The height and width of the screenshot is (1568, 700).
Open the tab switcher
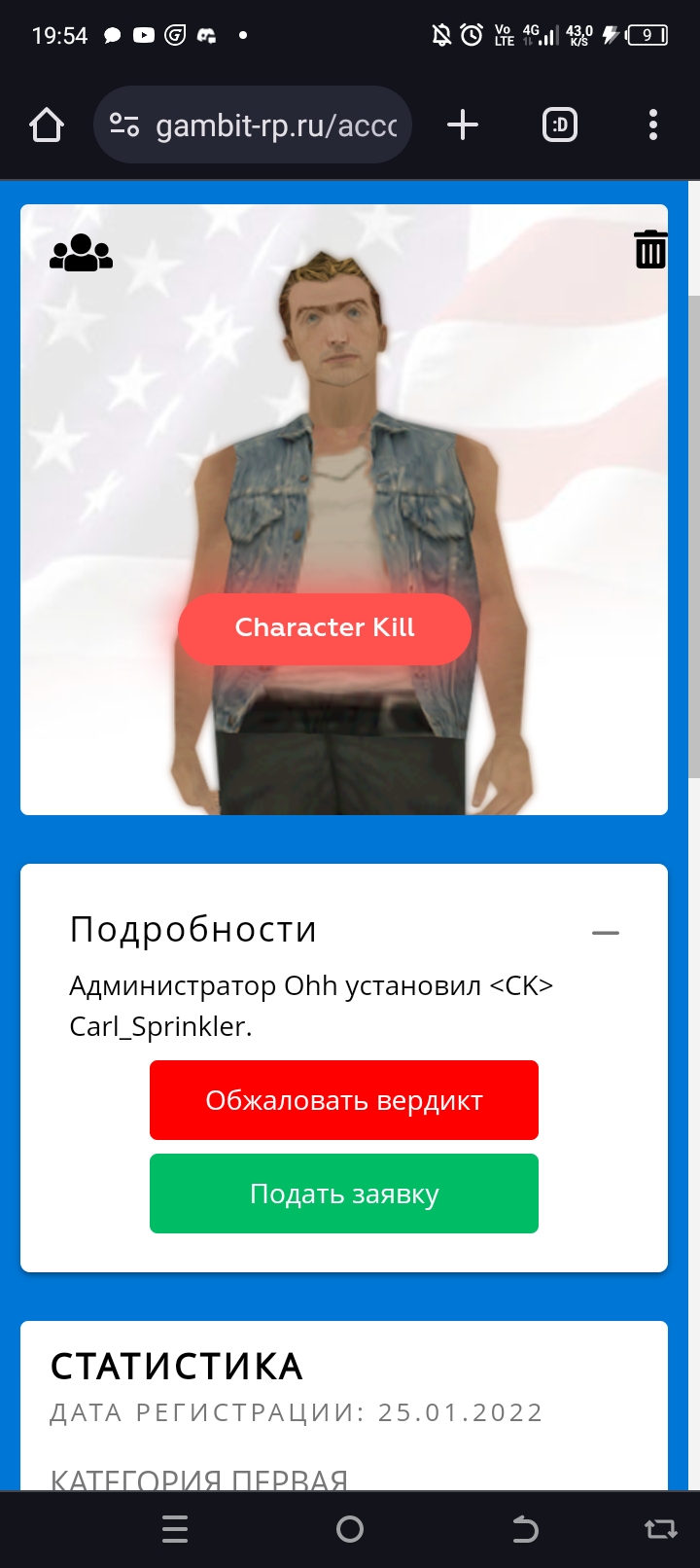click(559, 125)
